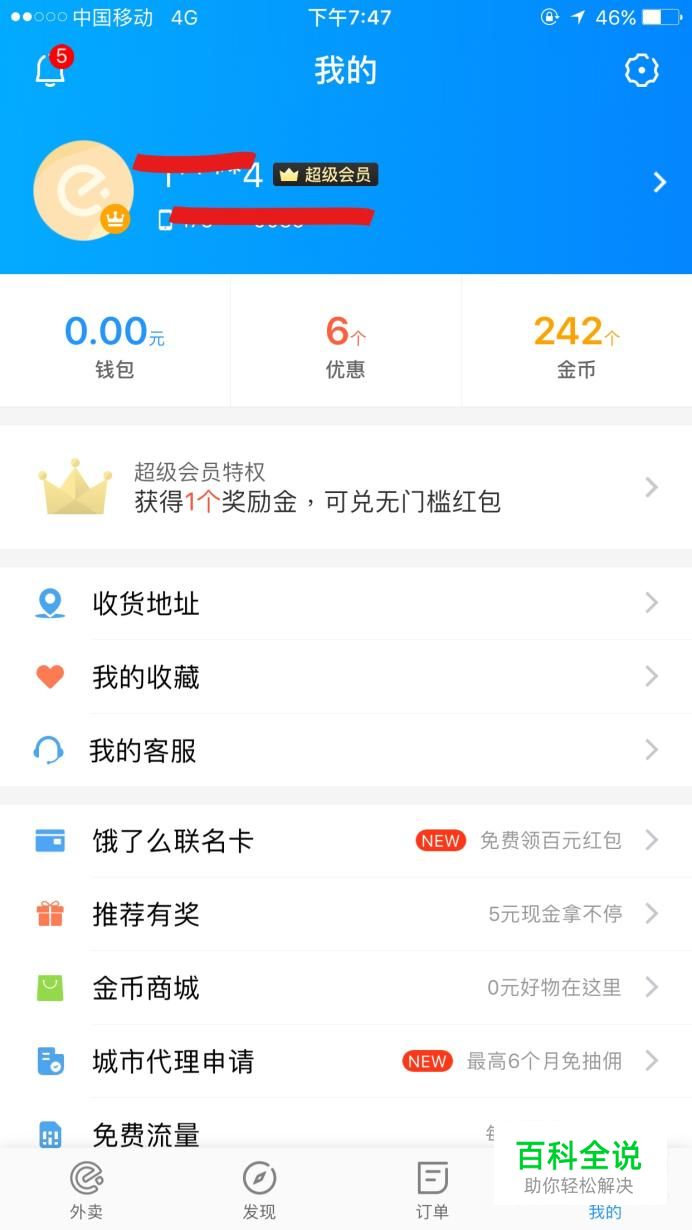Viewport: 692px width, 1230px height.
Task: Open the 优惠 coupons section
Action: point(345,345)
